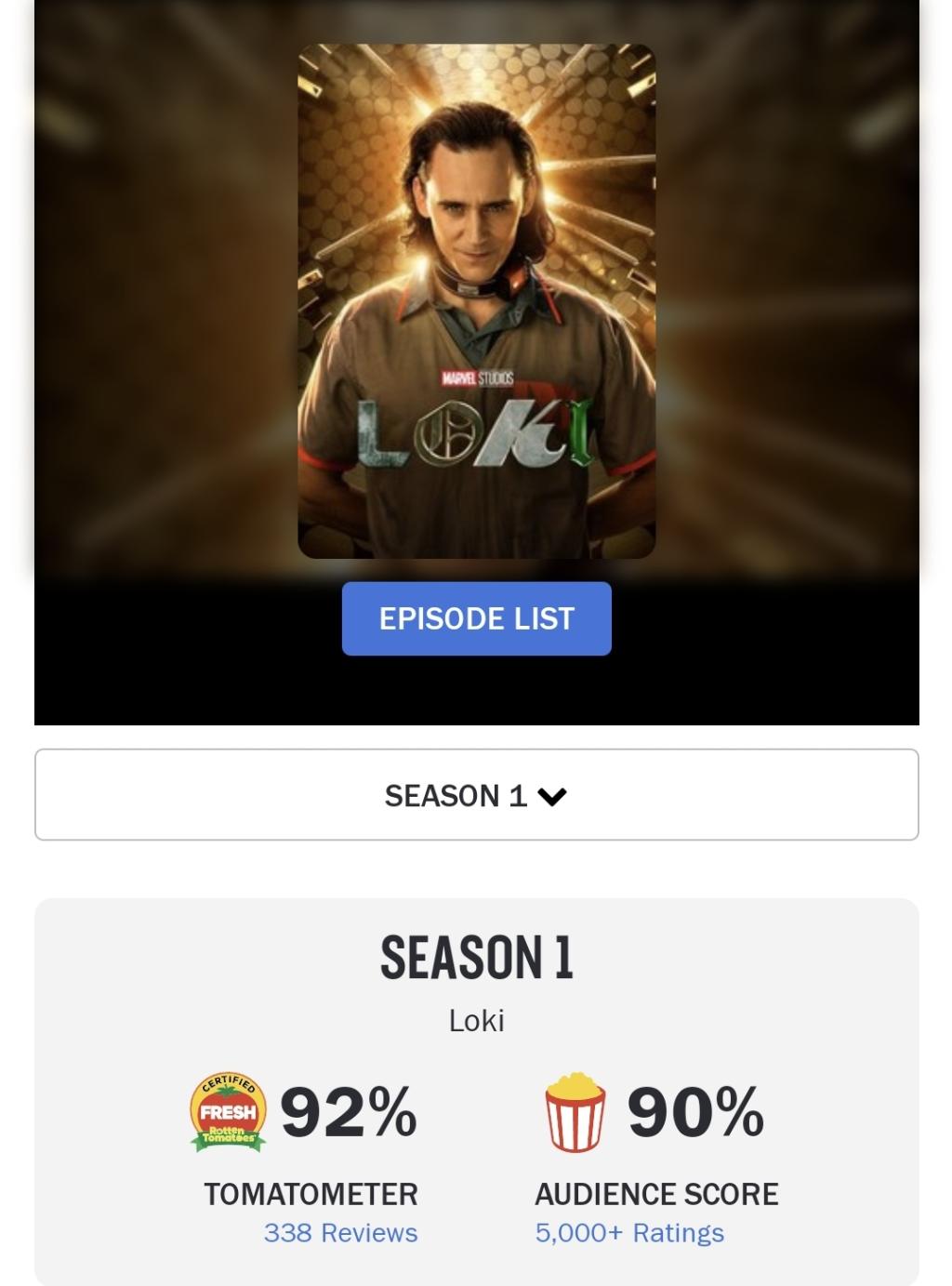952x1286 pixels.
Task: Open the Episode List
Action: (476, 618)
